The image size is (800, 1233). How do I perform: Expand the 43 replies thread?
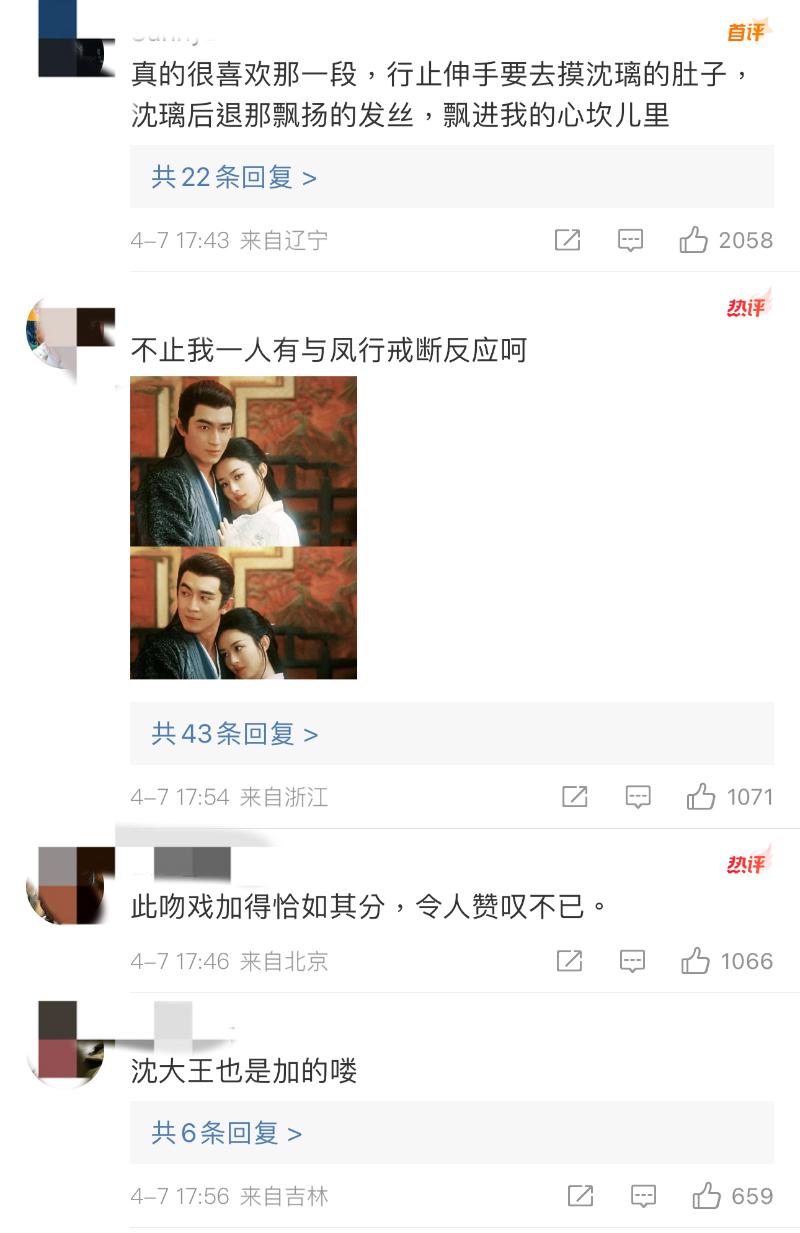pyautogui.click(x=234, y=734)
